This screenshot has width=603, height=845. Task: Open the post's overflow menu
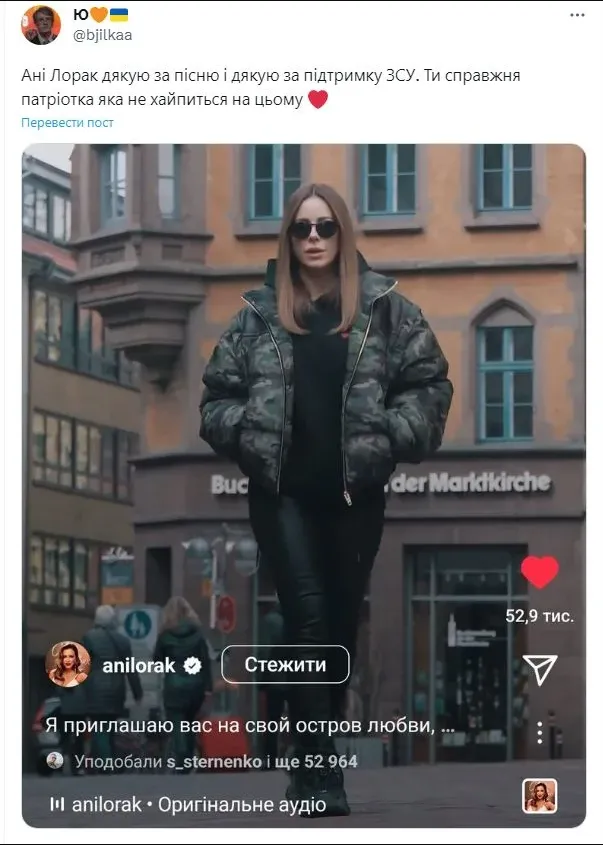coord(577,16)
